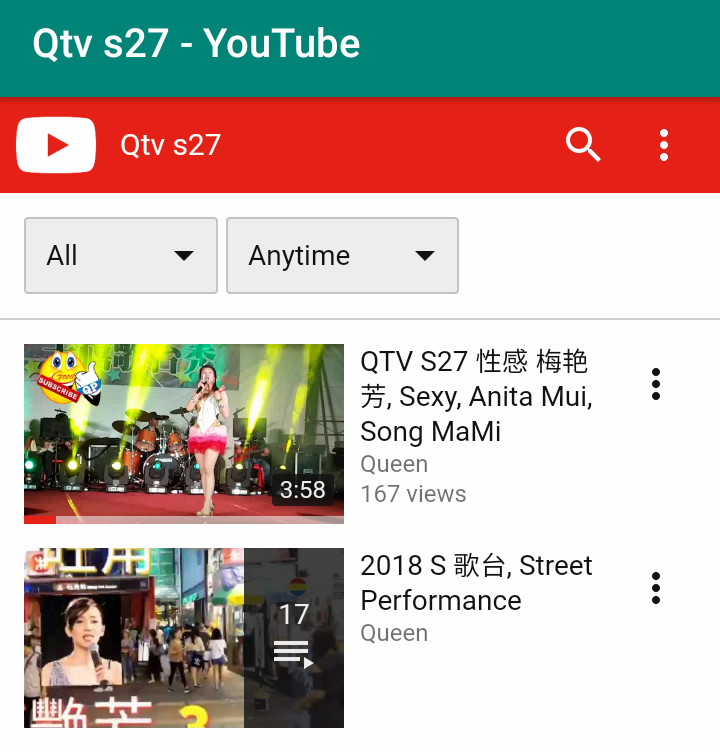Open the overflow menu in the red bar
Screen dimensions: 720x752
coord(663,145)
